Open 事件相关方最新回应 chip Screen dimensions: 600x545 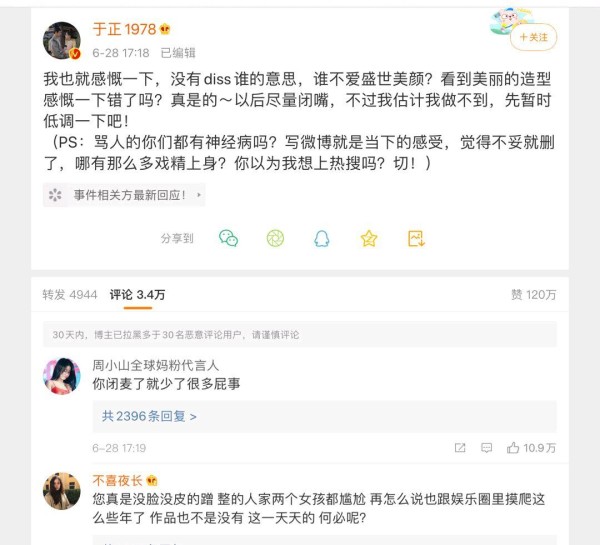[x=124, y=194]
